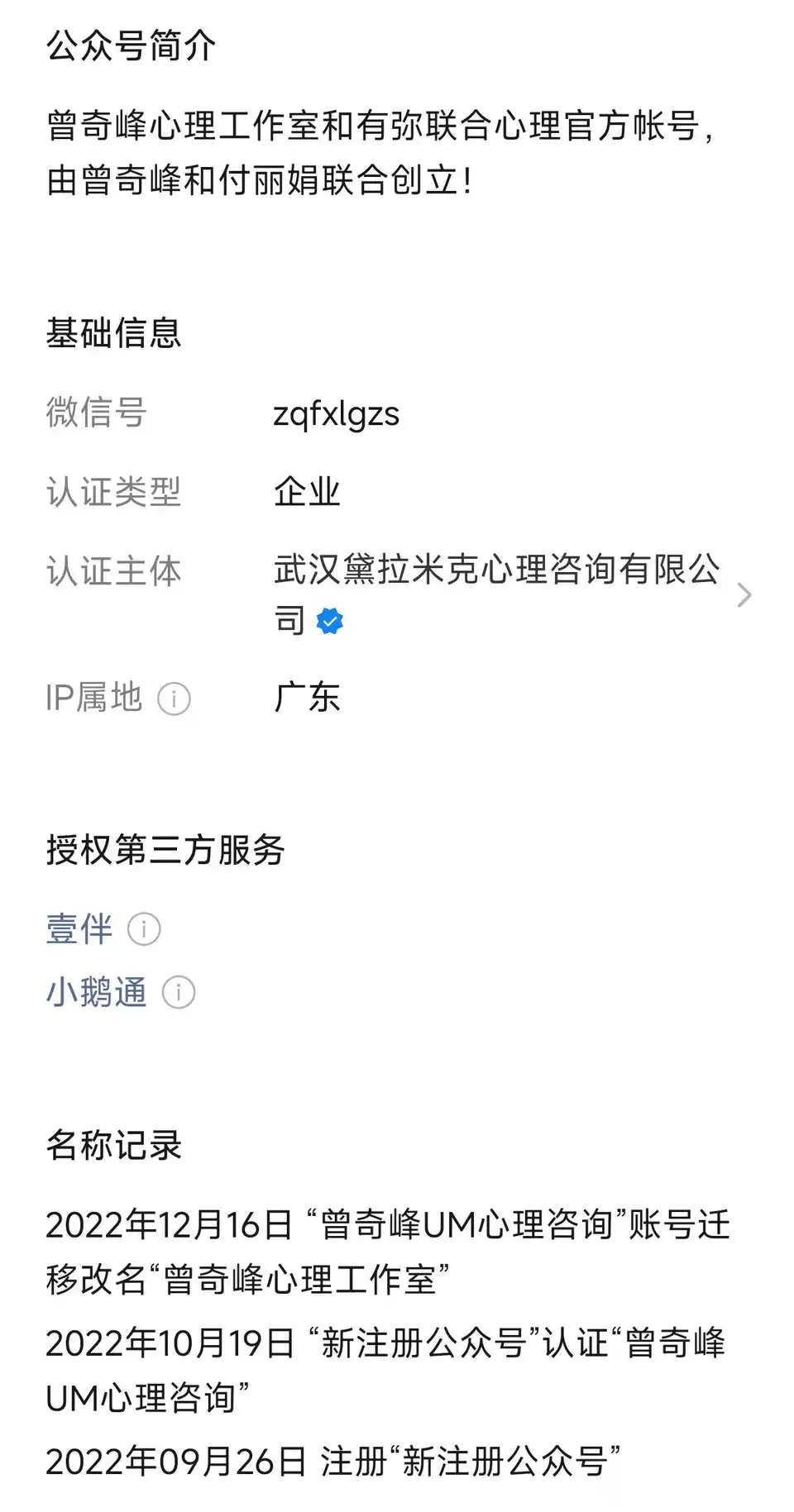Tap the info icon beside IP属地
Viewport: 794px width, 1512px height.
coord(174,699)
